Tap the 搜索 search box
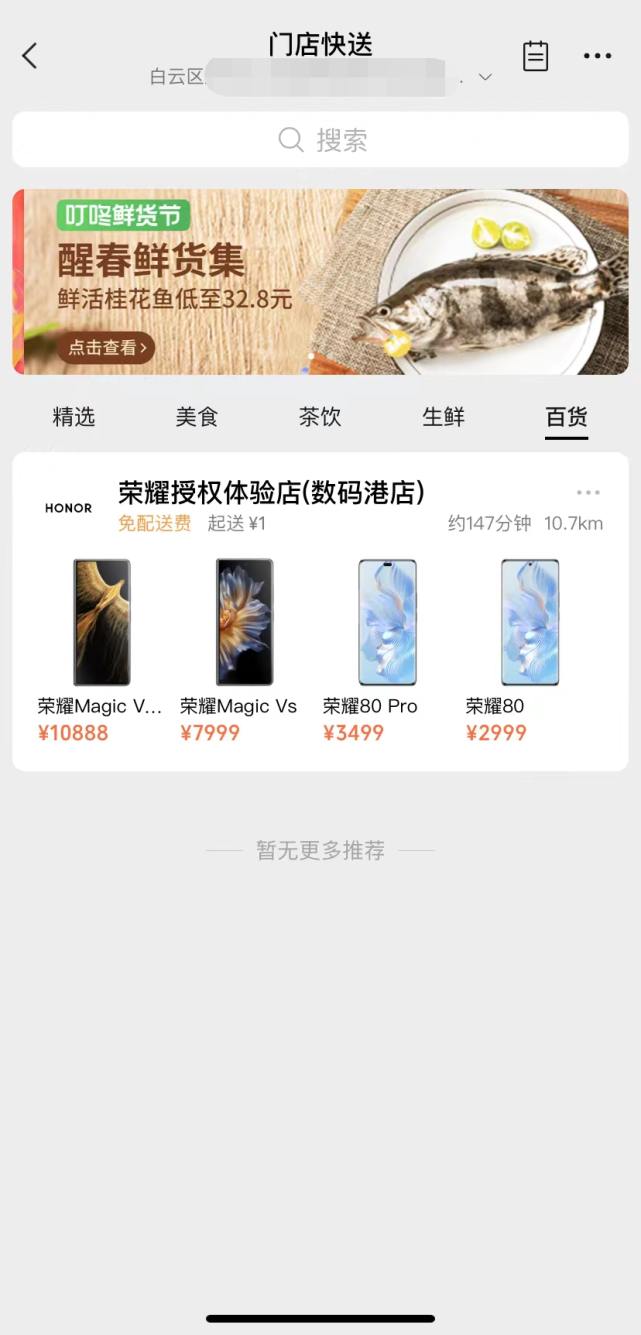 click(320, 140)
